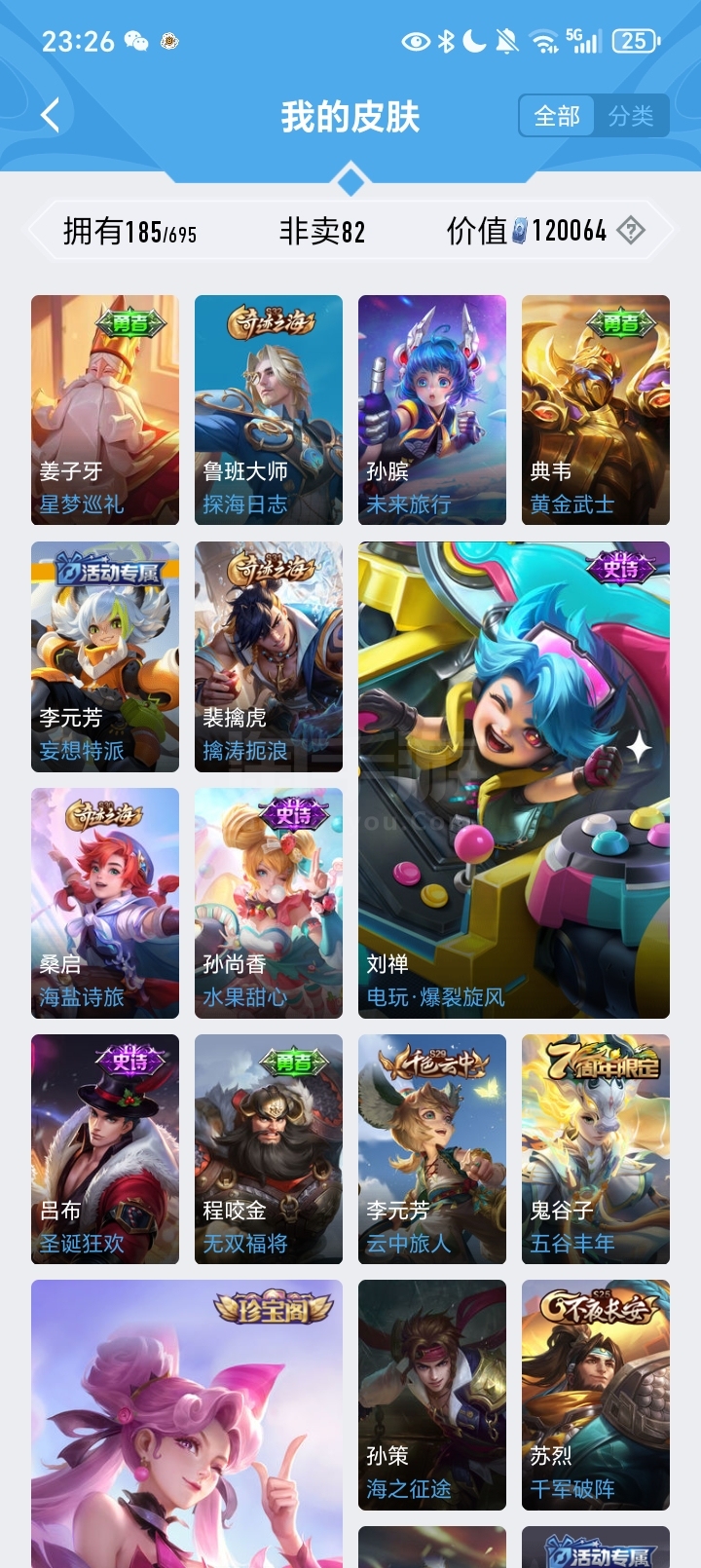The width and height of the screenshot is (701, 1568).
Task: Open the large 珍宝阁 skin card
Action: [x=187, y=1424]
